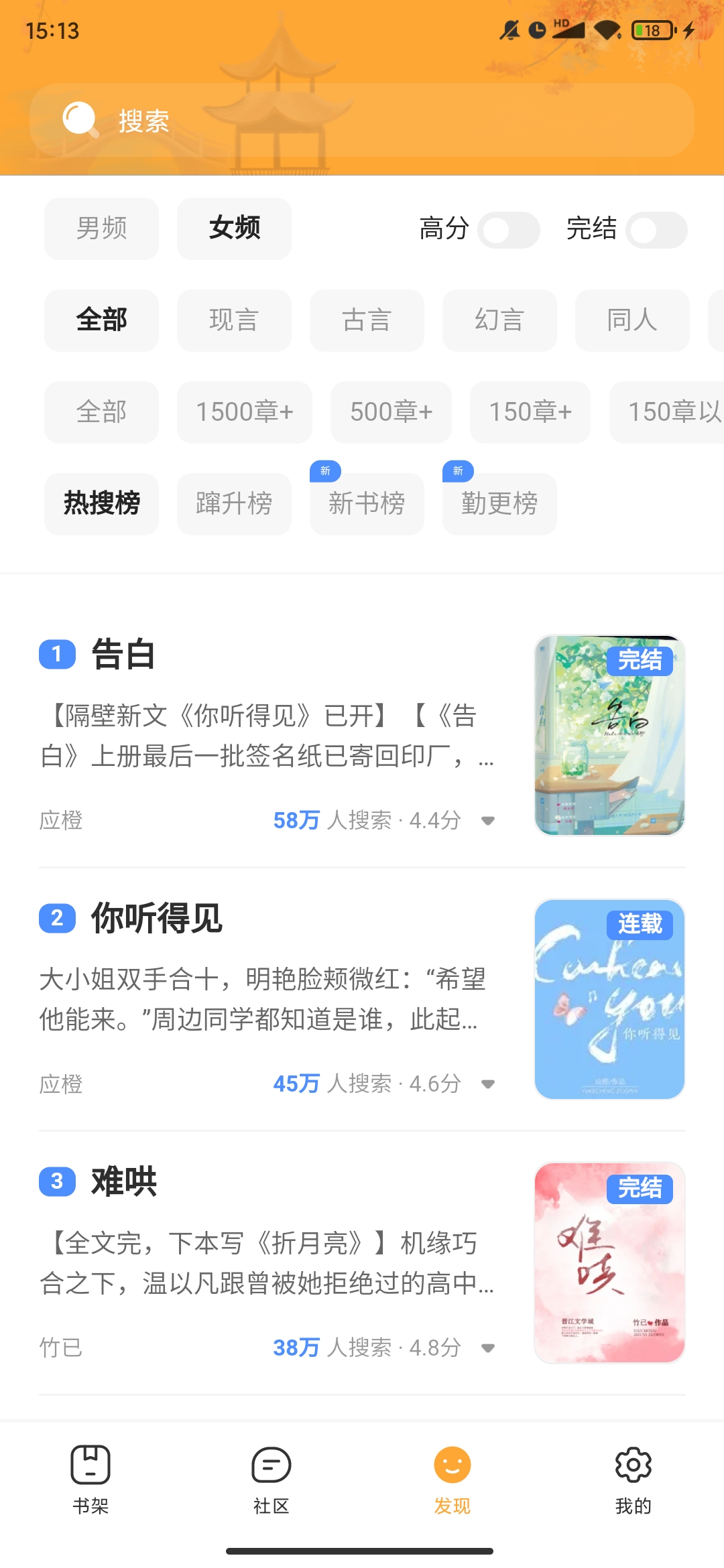
Task: Select the 古言 genre chip
Action: tap(367, 320)
